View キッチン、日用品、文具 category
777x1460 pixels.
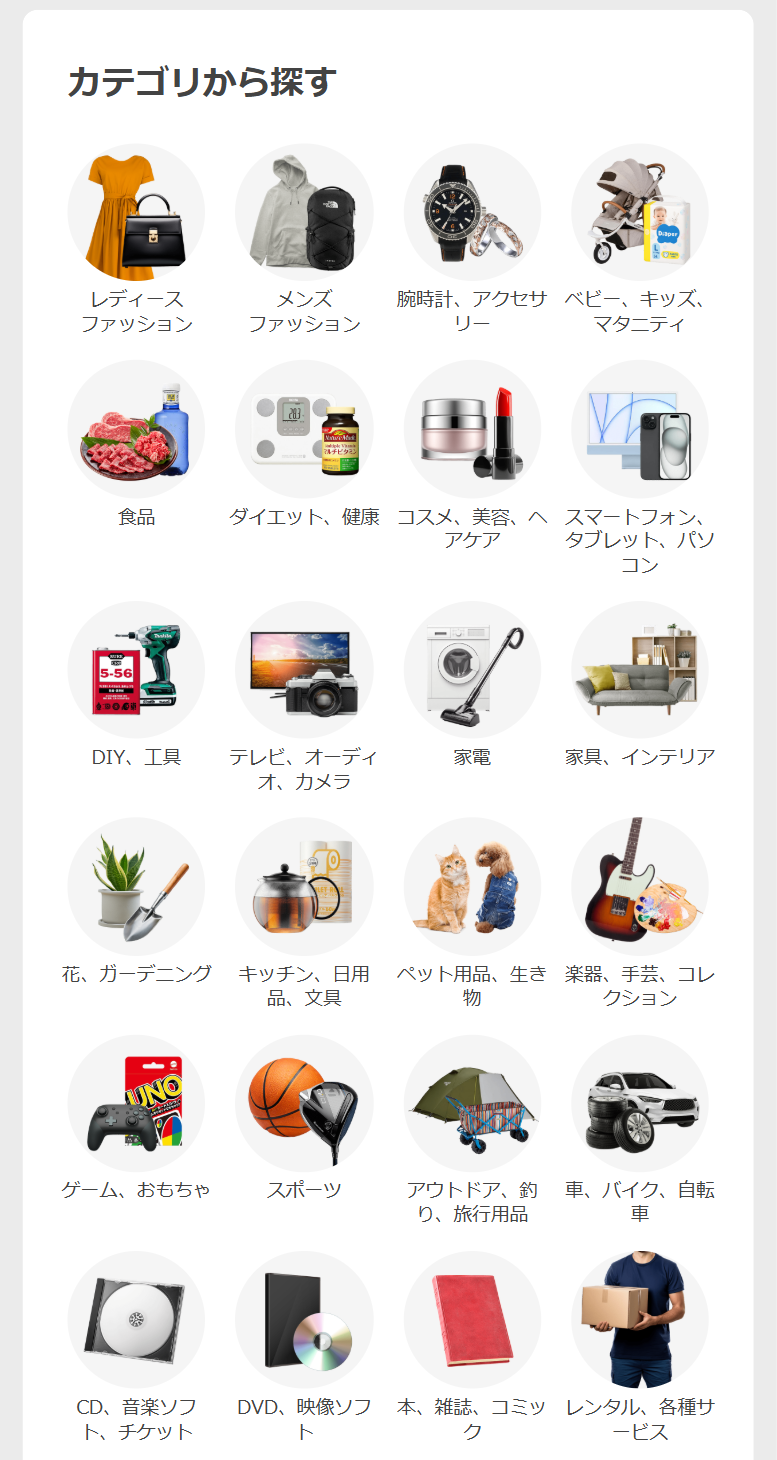point(304,887)
